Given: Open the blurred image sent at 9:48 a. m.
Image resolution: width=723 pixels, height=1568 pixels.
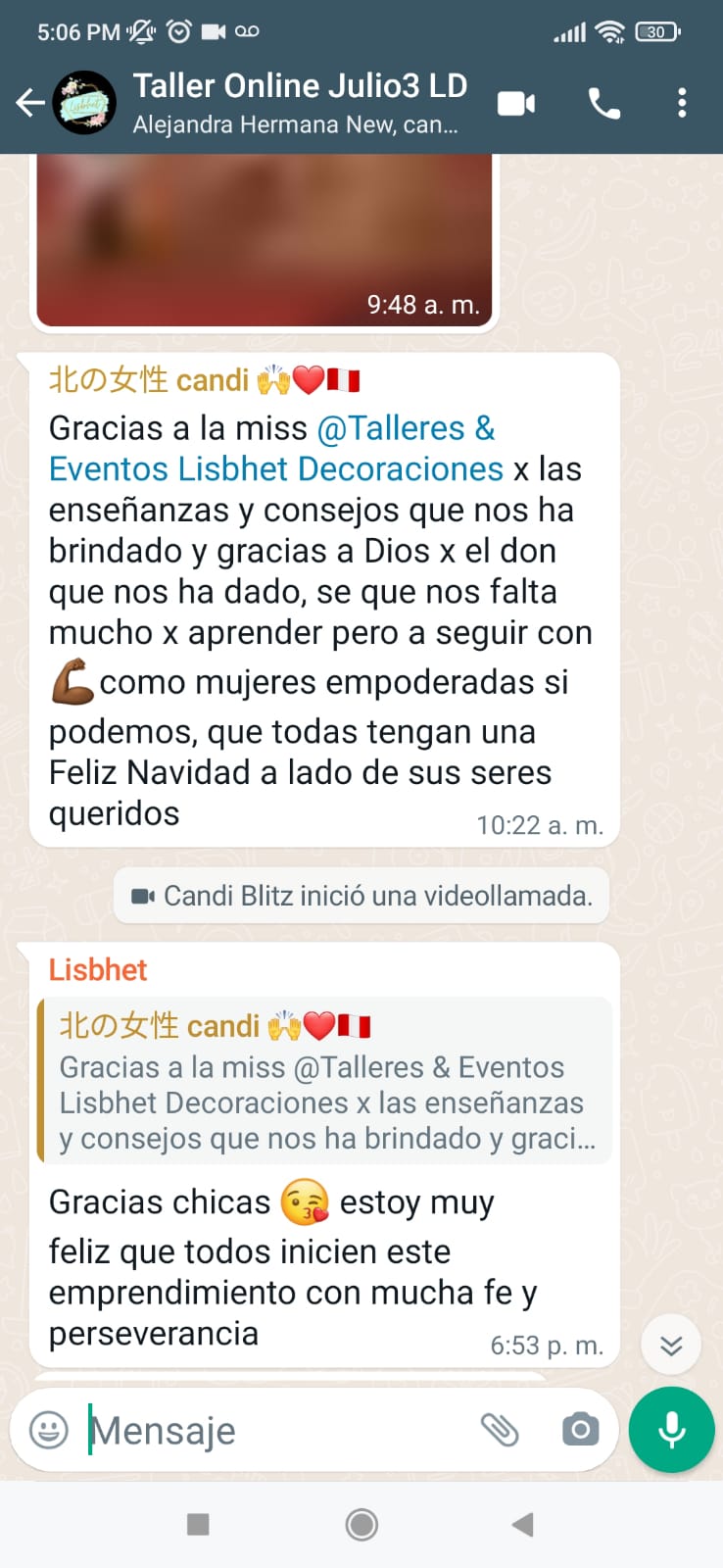Looking at the screenshot, I should pyautogui.click(x=265, y=235).
